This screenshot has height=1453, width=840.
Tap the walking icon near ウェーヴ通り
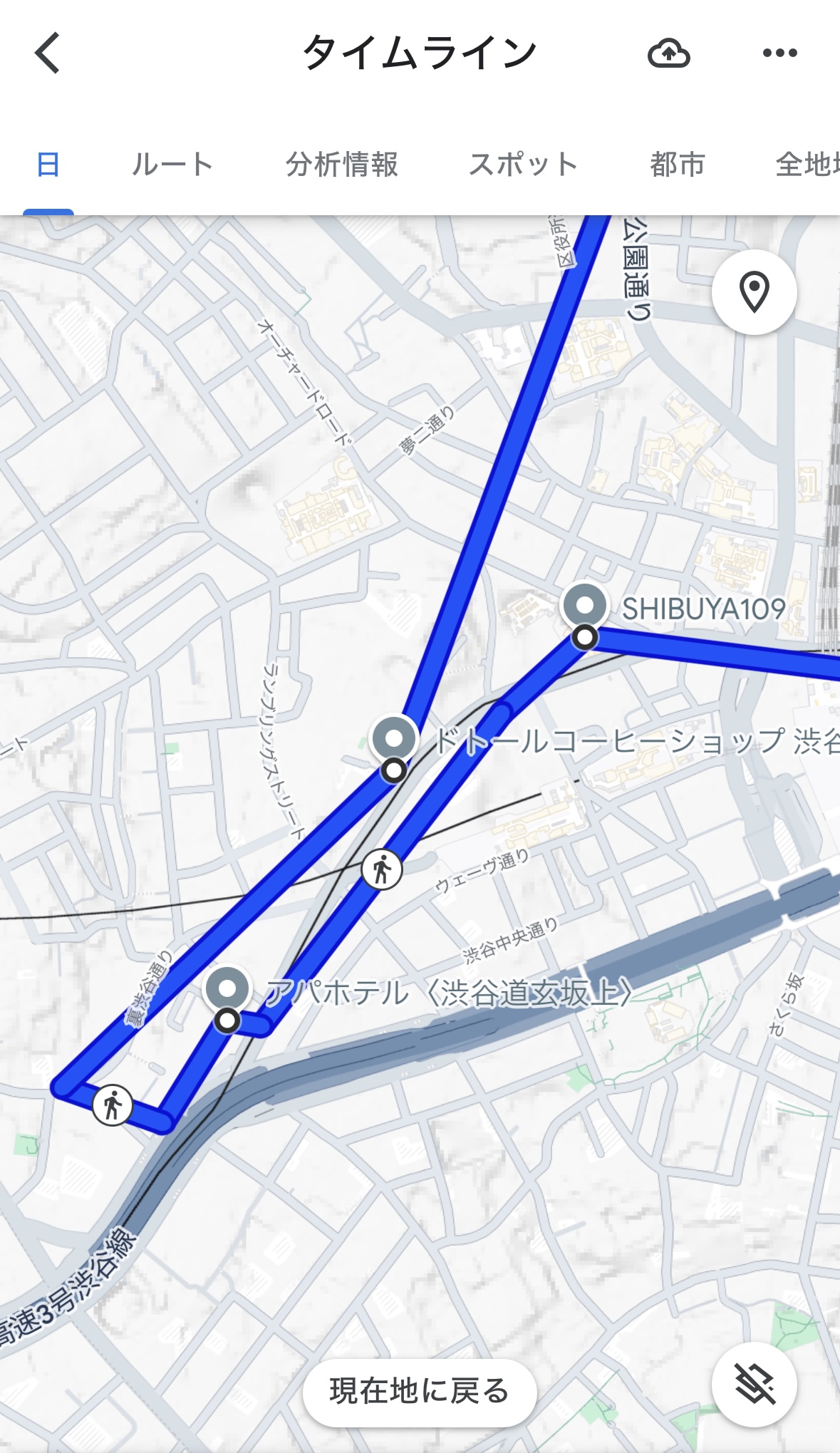tap(382, 870)
